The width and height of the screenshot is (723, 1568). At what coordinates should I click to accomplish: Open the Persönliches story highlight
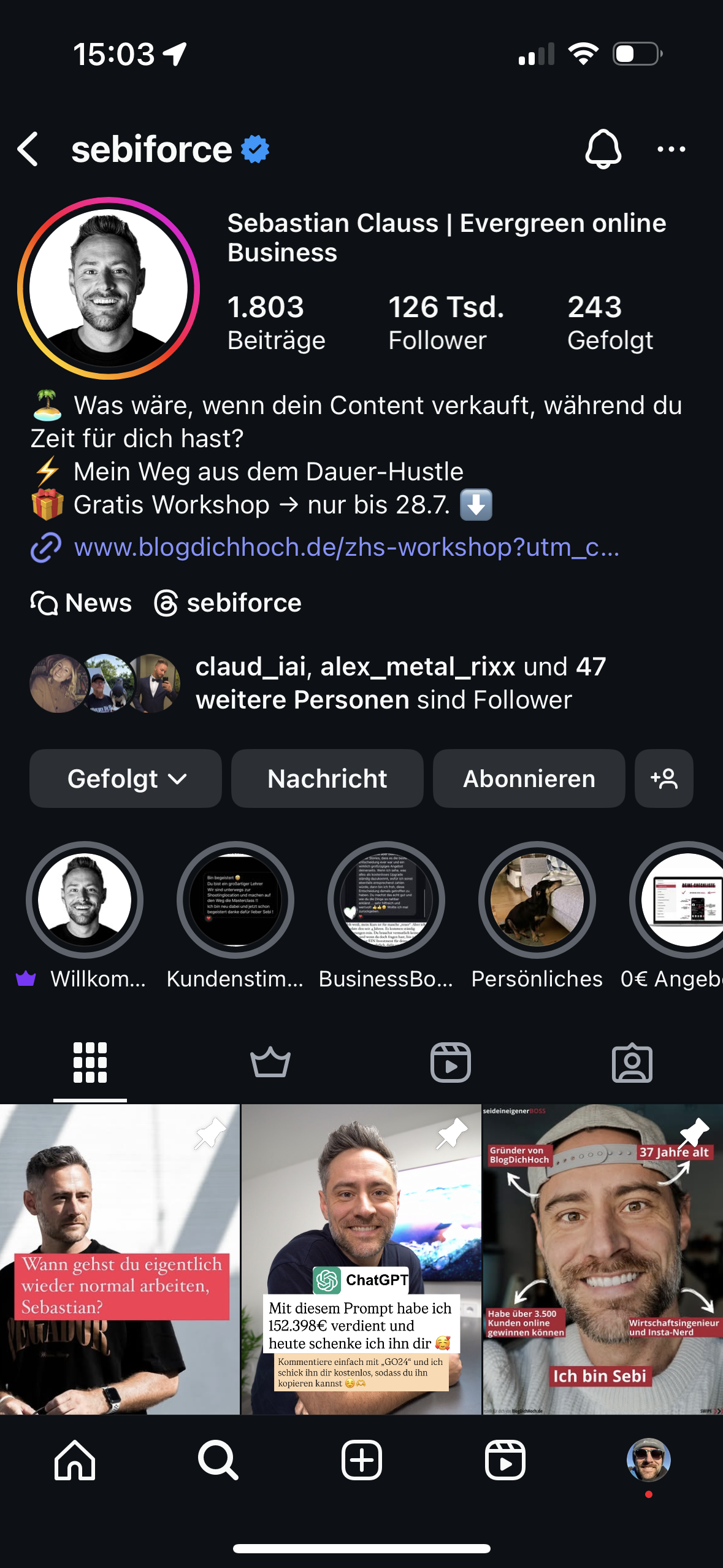(x=537, y=900)
